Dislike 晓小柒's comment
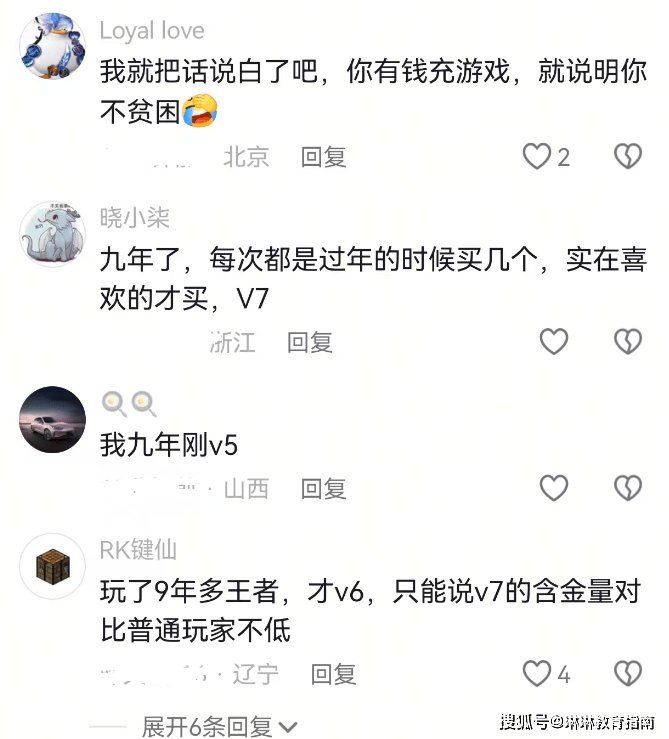 coord(627,342)
